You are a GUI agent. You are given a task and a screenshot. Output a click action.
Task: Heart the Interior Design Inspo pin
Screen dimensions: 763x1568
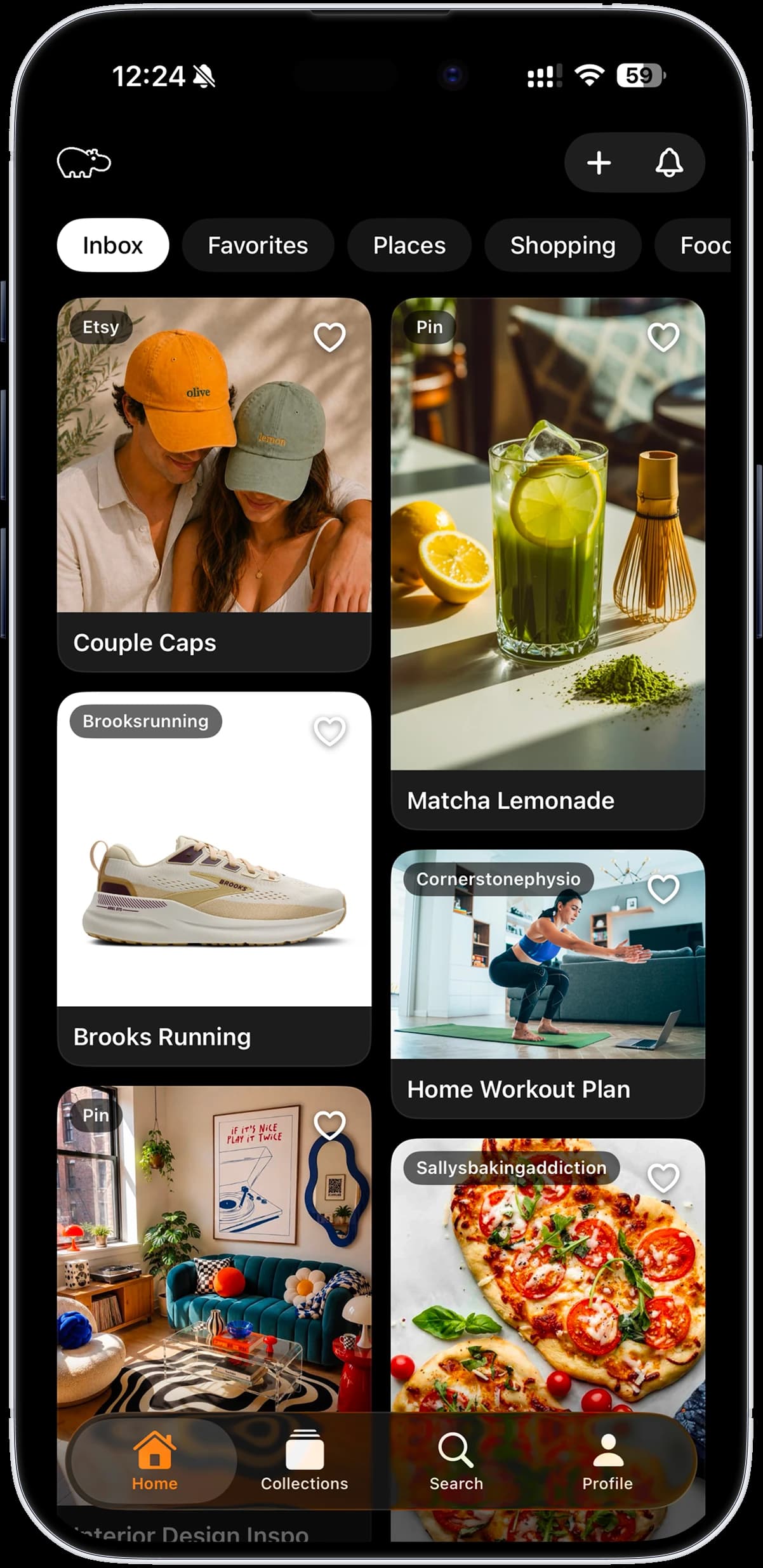pyautogui.click(x=329, y=1126)
